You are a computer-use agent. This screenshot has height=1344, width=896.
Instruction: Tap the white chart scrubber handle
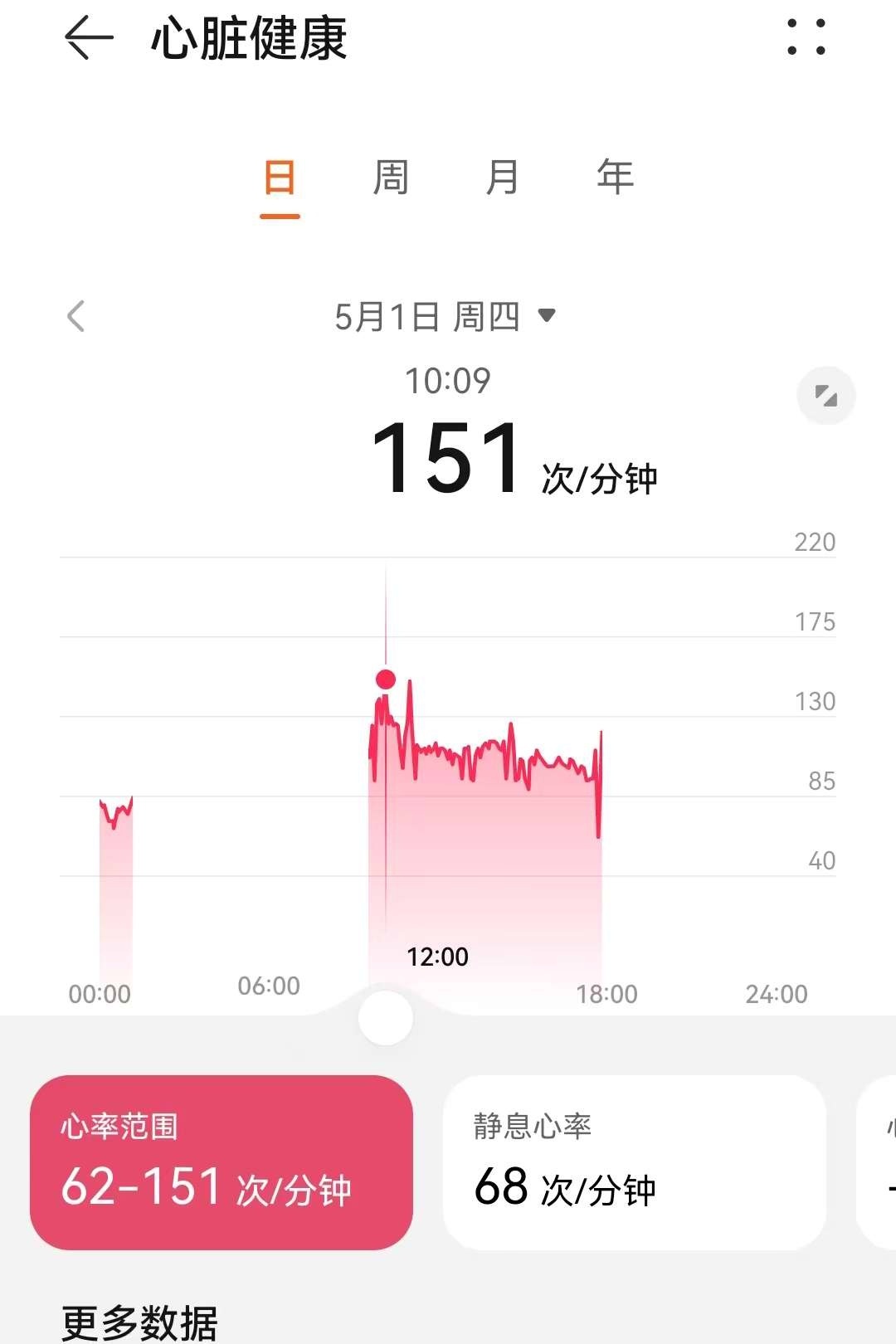[386, 1018]
